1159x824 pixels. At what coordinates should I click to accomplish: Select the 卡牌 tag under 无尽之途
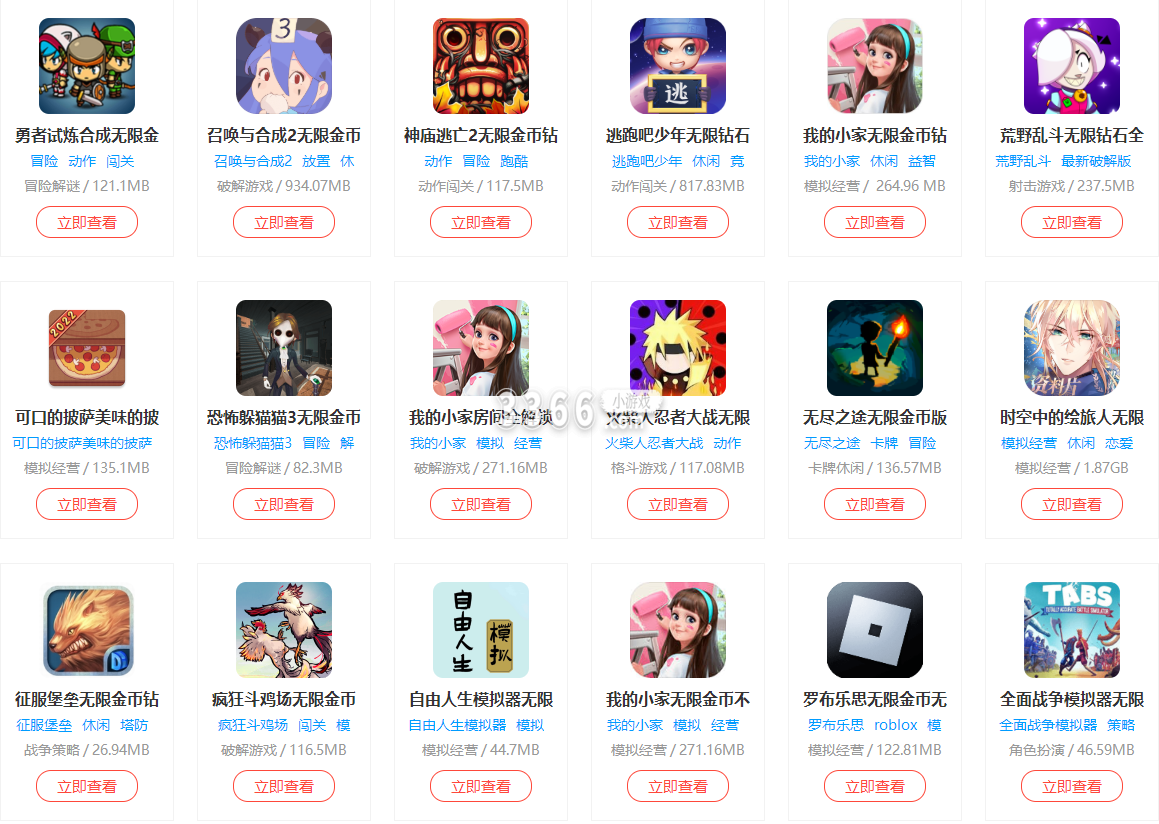click(884, 443)
